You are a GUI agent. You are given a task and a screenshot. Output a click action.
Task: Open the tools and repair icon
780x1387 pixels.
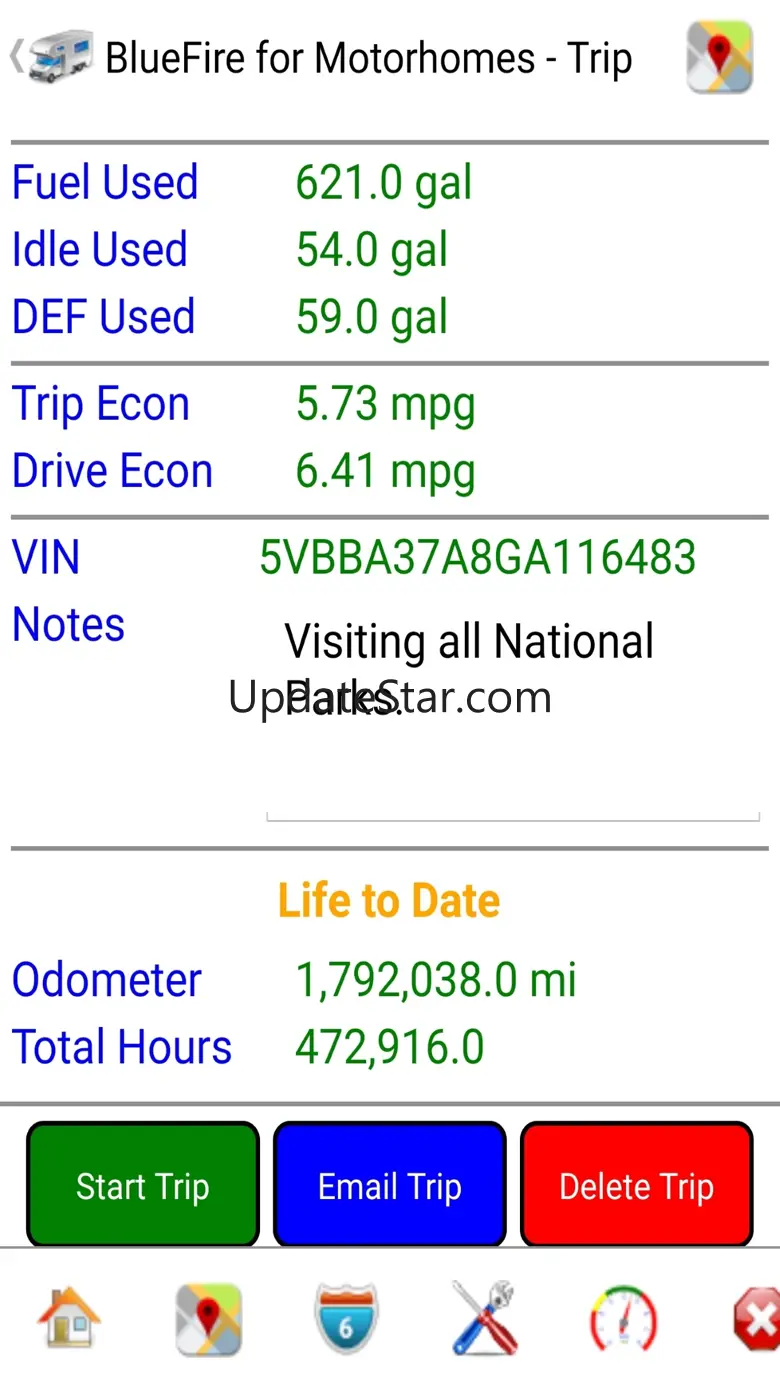point(484,1318)
